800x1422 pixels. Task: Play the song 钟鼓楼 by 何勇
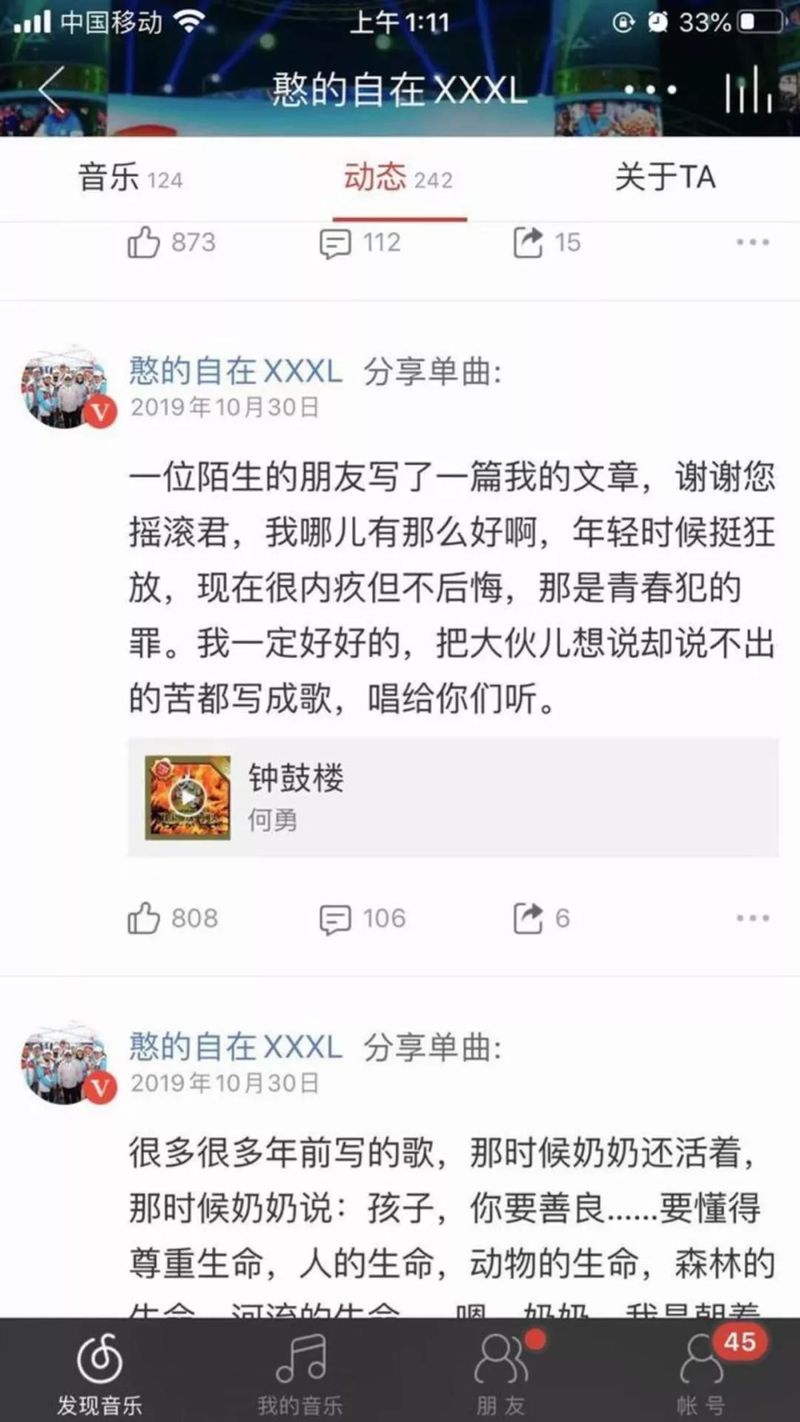tap(188, 797)
